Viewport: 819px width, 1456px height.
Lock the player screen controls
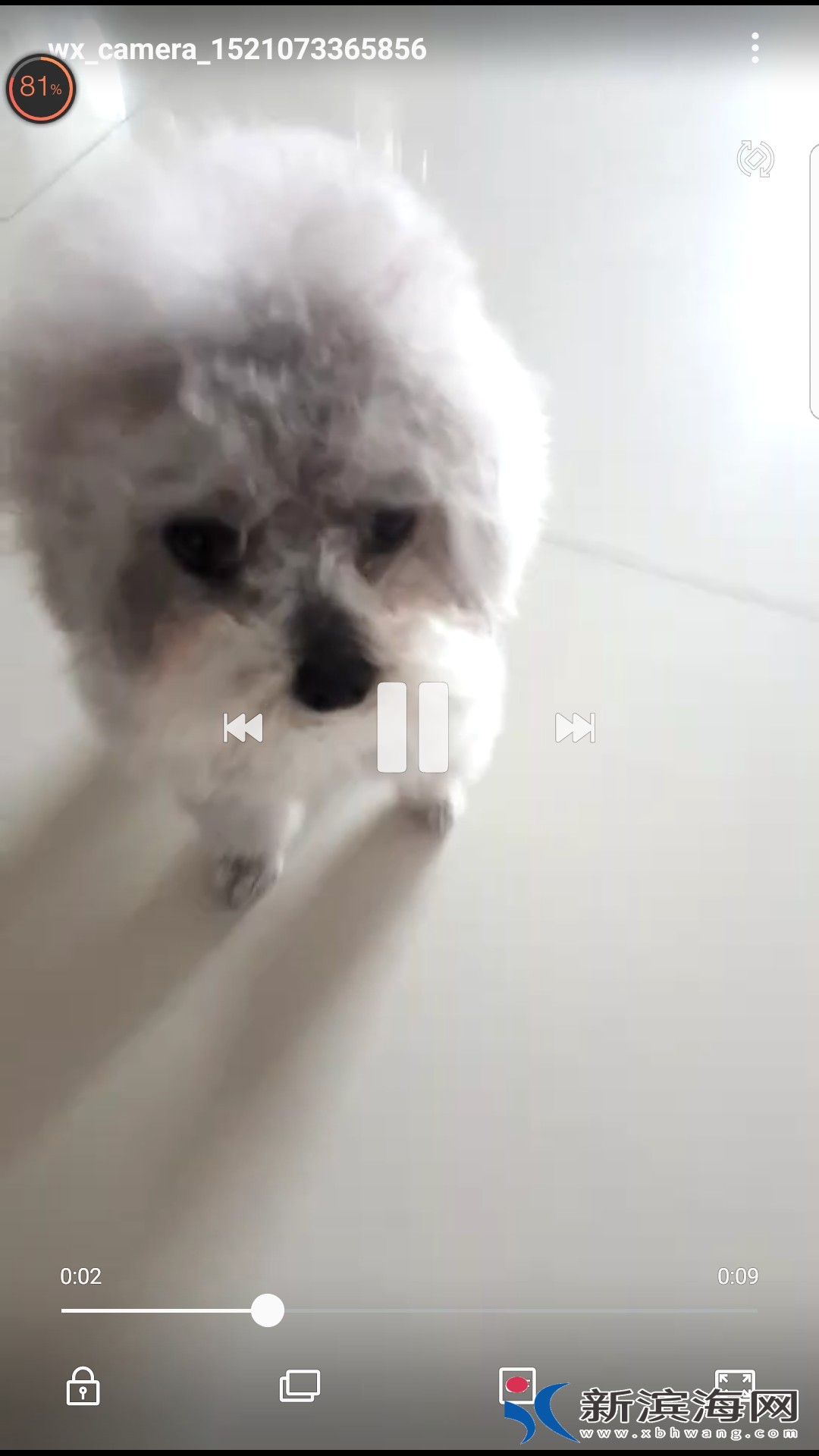coord(83,1386)
